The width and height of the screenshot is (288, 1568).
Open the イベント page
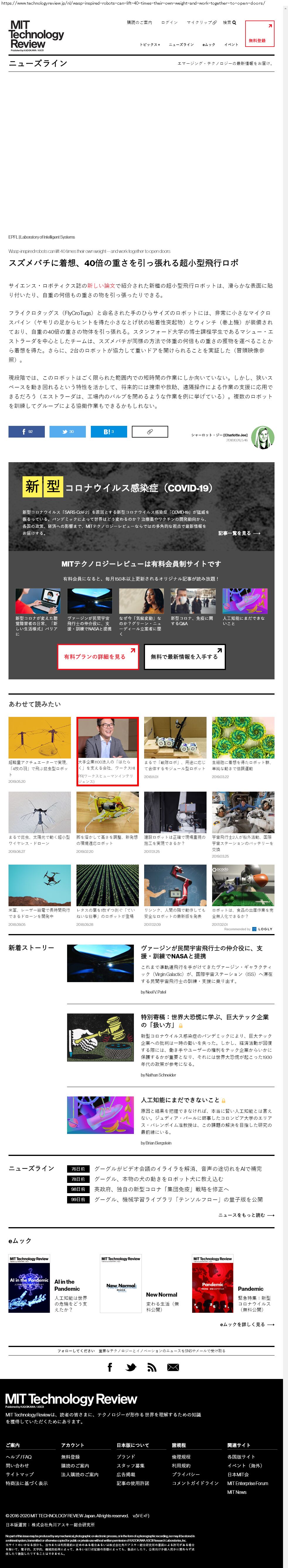pos(231,45)
